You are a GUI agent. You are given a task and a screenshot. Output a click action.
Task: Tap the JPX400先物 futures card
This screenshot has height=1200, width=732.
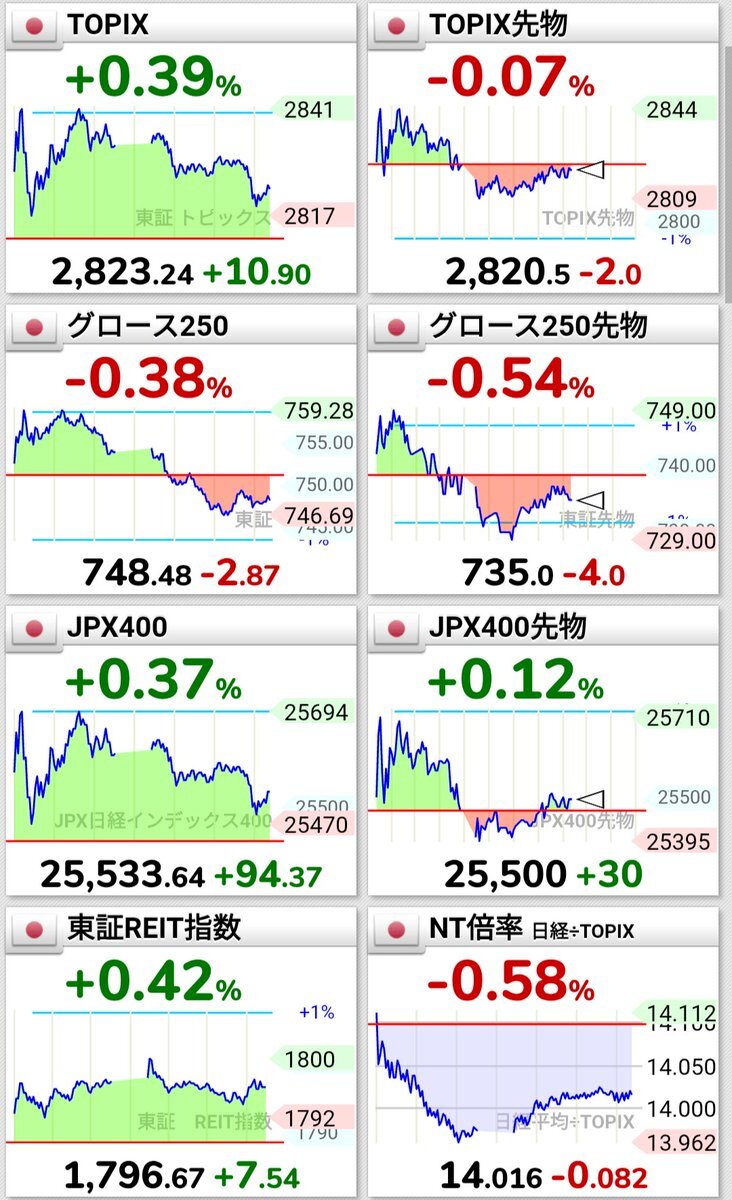pyautogui.click(x=543, y=750)
